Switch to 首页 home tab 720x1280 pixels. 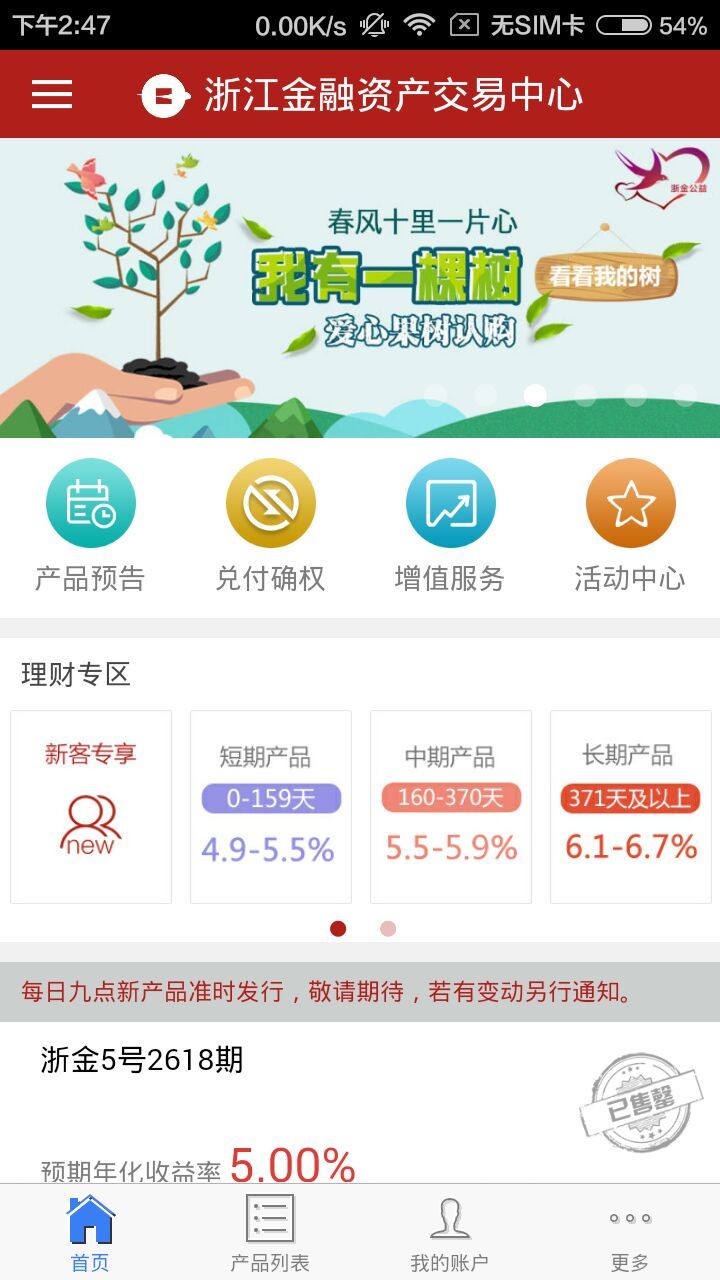point(90,1233)
